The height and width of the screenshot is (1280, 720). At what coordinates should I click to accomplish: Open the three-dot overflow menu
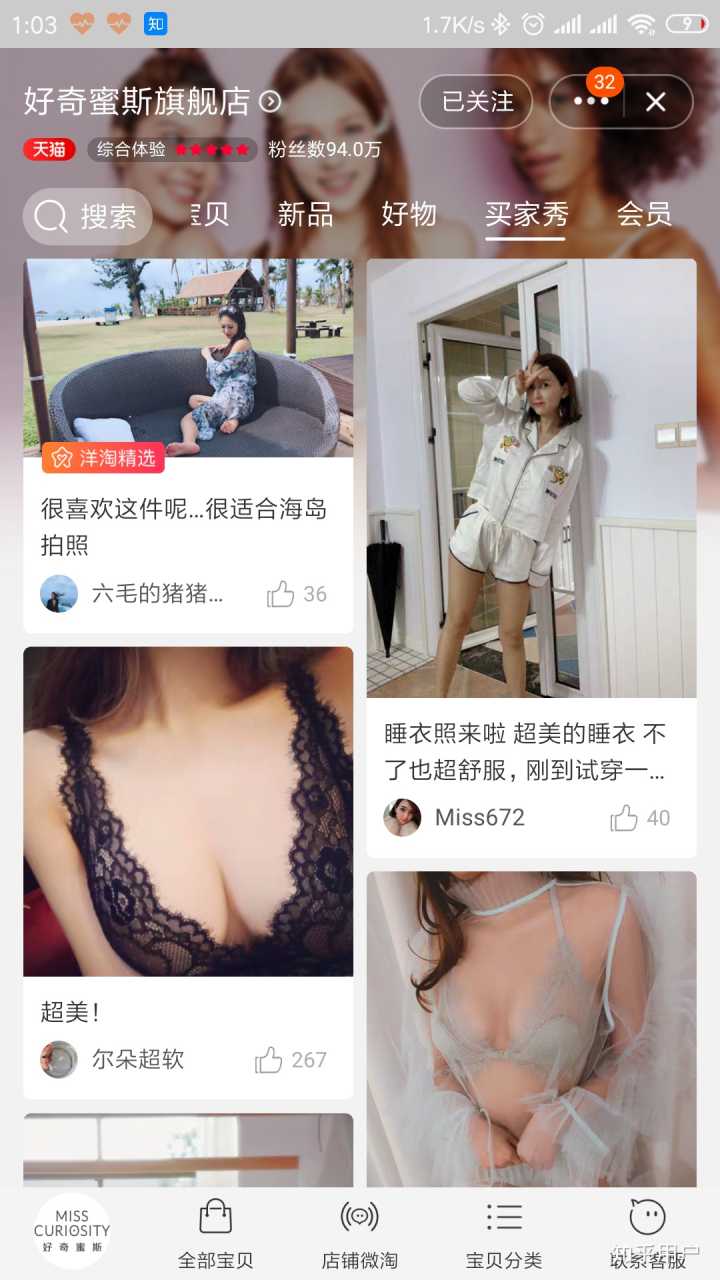coord(590,102)
